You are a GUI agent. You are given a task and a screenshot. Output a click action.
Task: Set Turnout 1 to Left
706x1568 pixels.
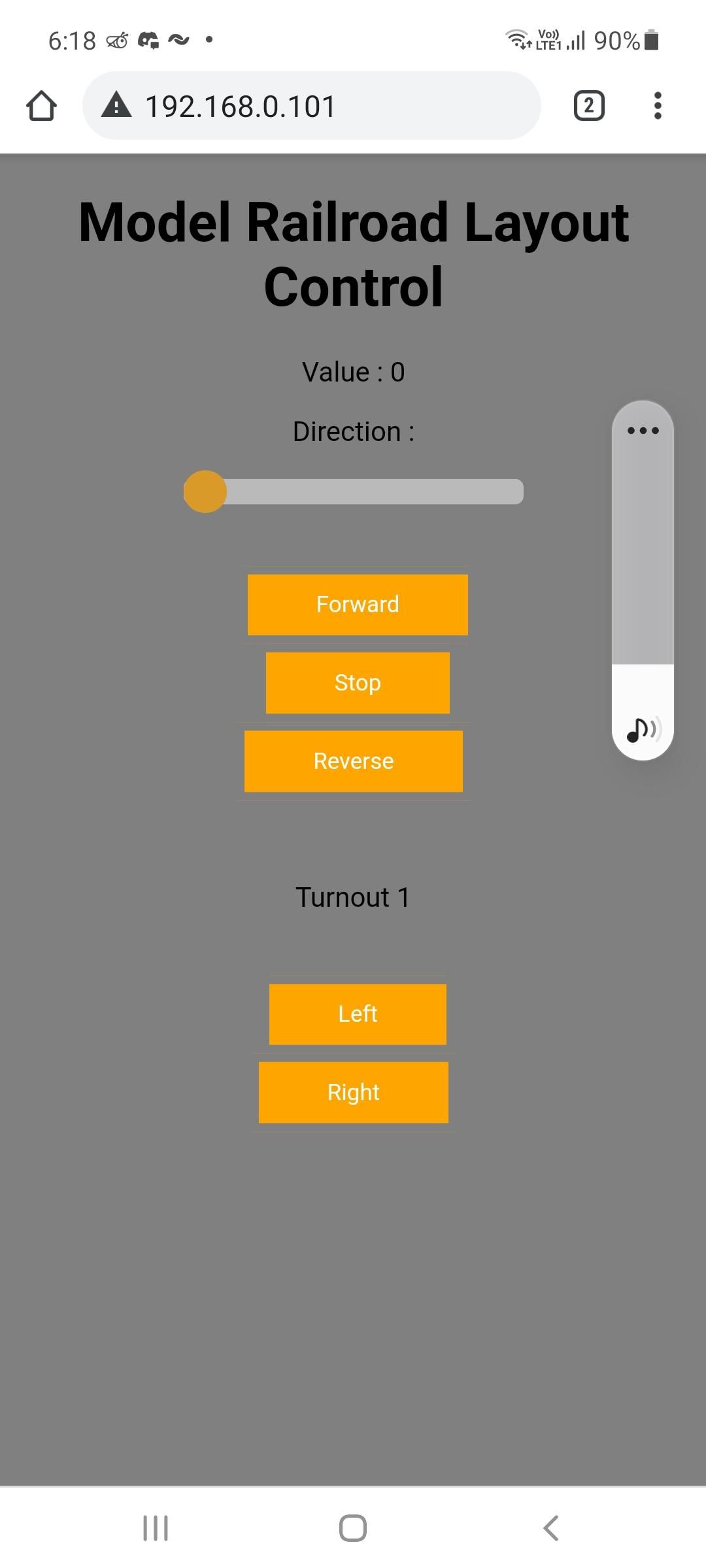(358, 1014)
